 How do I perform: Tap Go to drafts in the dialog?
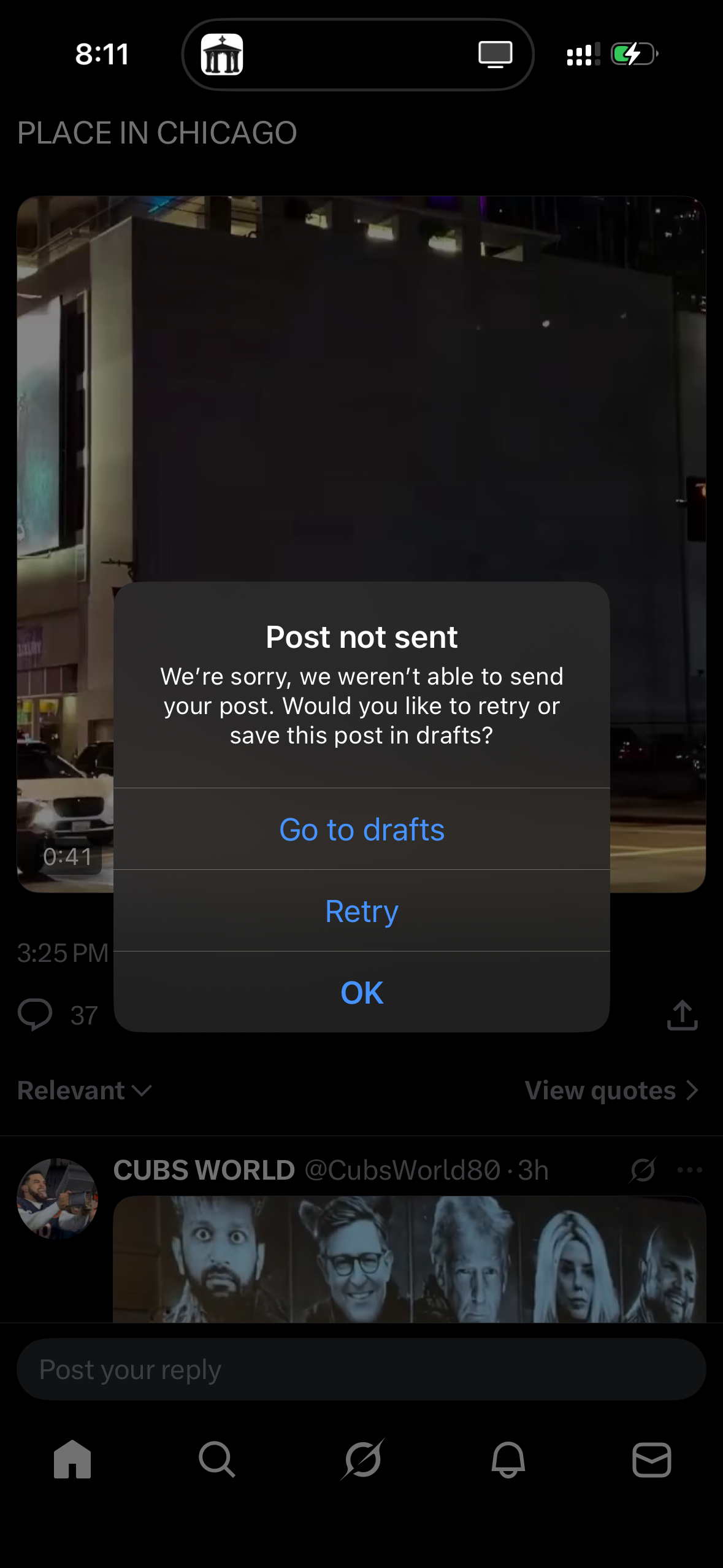click(361, 829)
